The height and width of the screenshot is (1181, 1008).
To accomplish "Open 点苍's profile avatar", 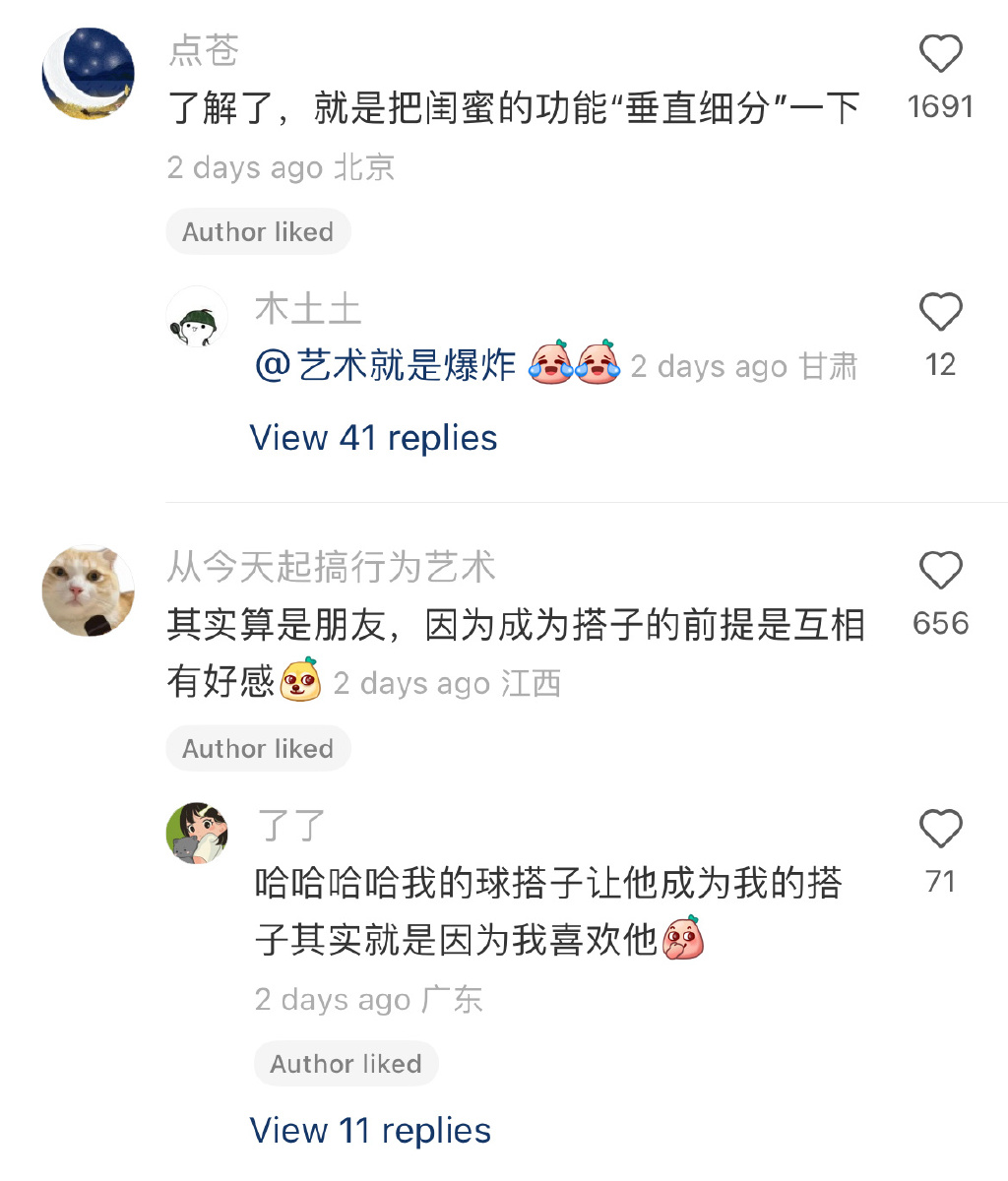I will (89, 74).
